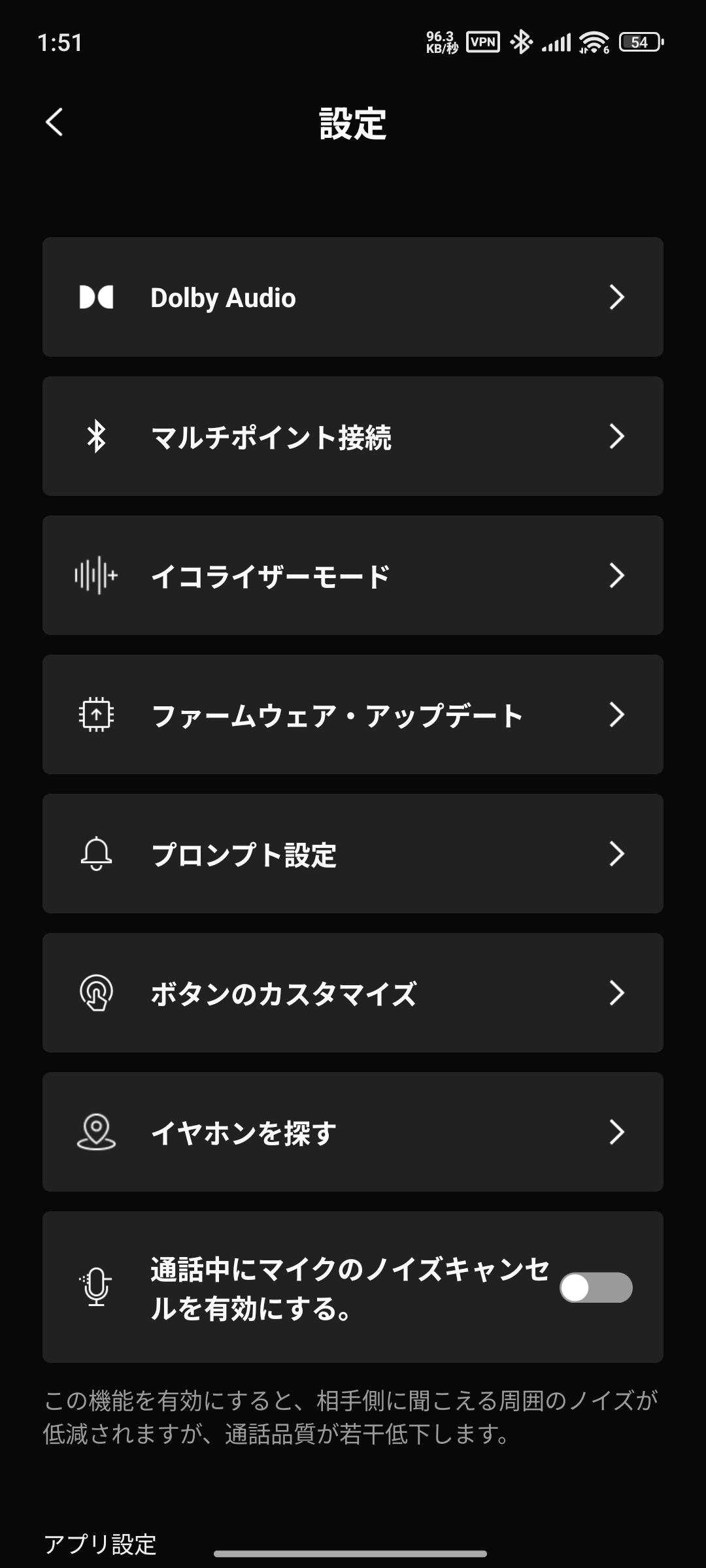Open イコライザーモード
This screenshot has width=706, height=1568.
(x=353, y=576)
